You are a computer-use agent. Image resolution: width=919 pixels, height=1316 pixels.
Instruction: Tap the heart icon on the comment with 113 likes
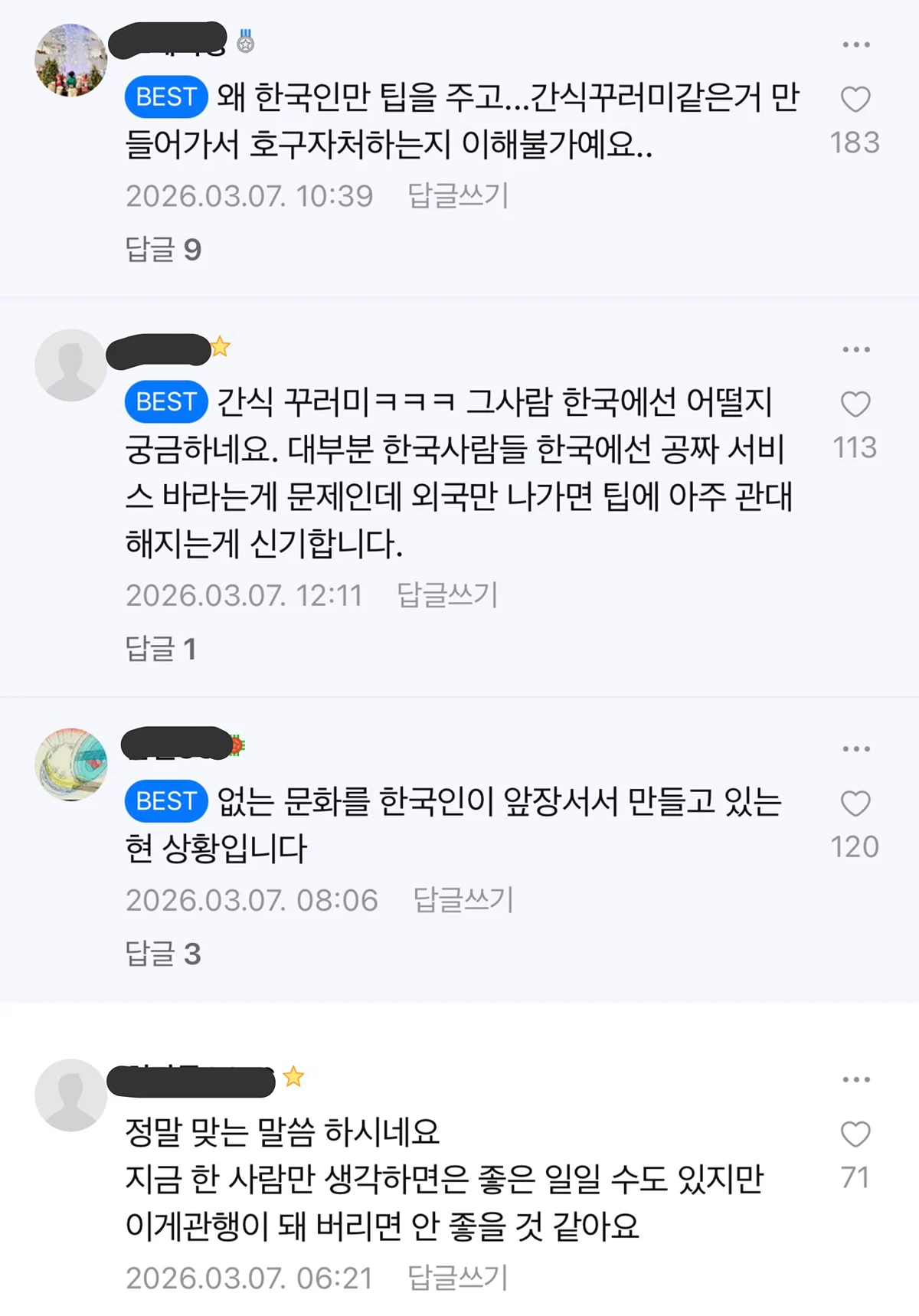pos(856,404)
